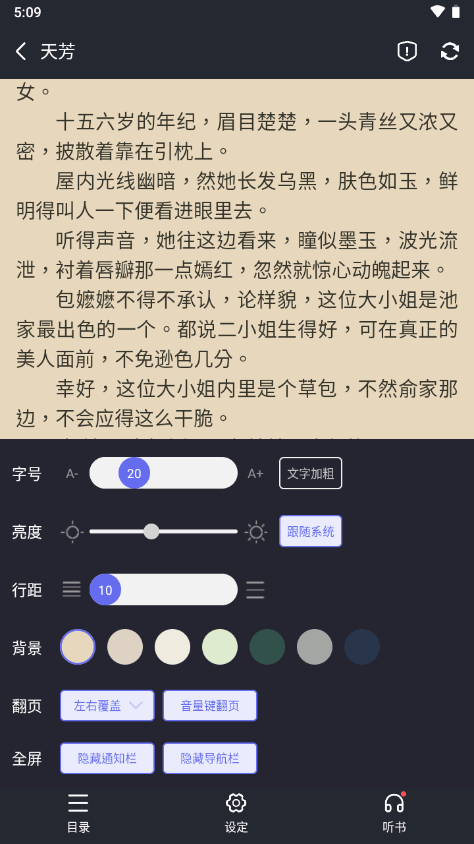Switch to the dark navy background
Screen dimensions: 474x844
(x=362, y=647)
